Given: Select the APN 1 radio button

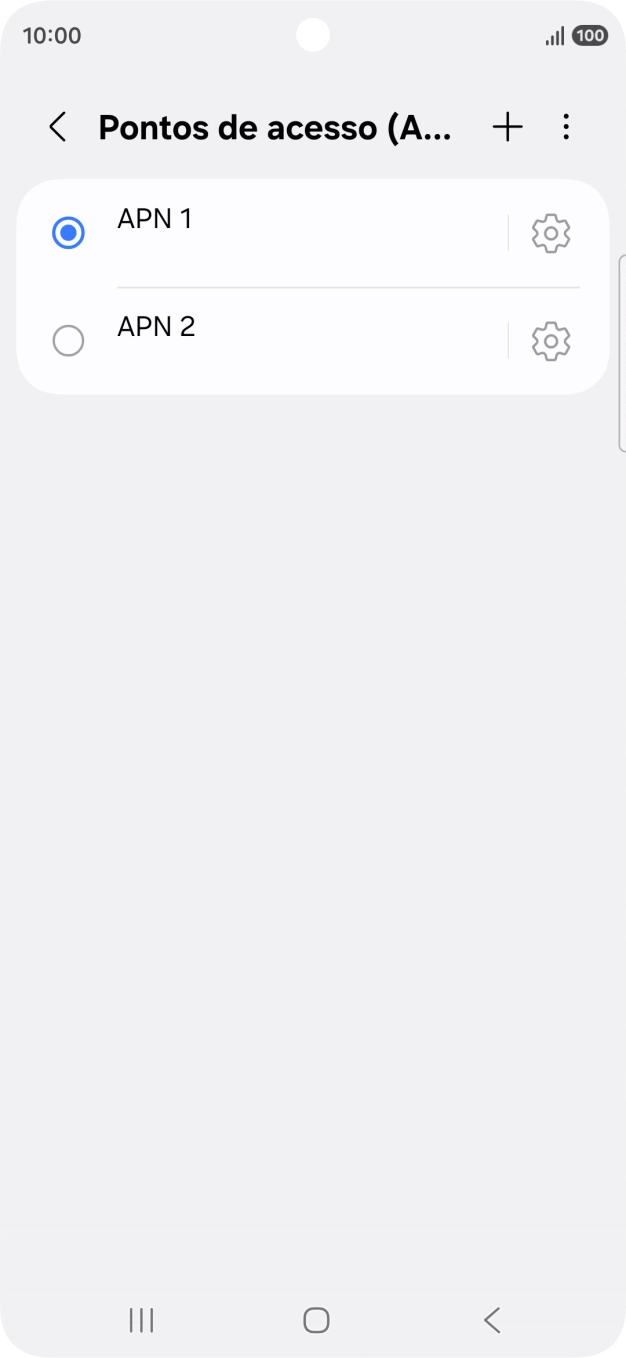Looking at the screenshot, I should pos(68,233).
